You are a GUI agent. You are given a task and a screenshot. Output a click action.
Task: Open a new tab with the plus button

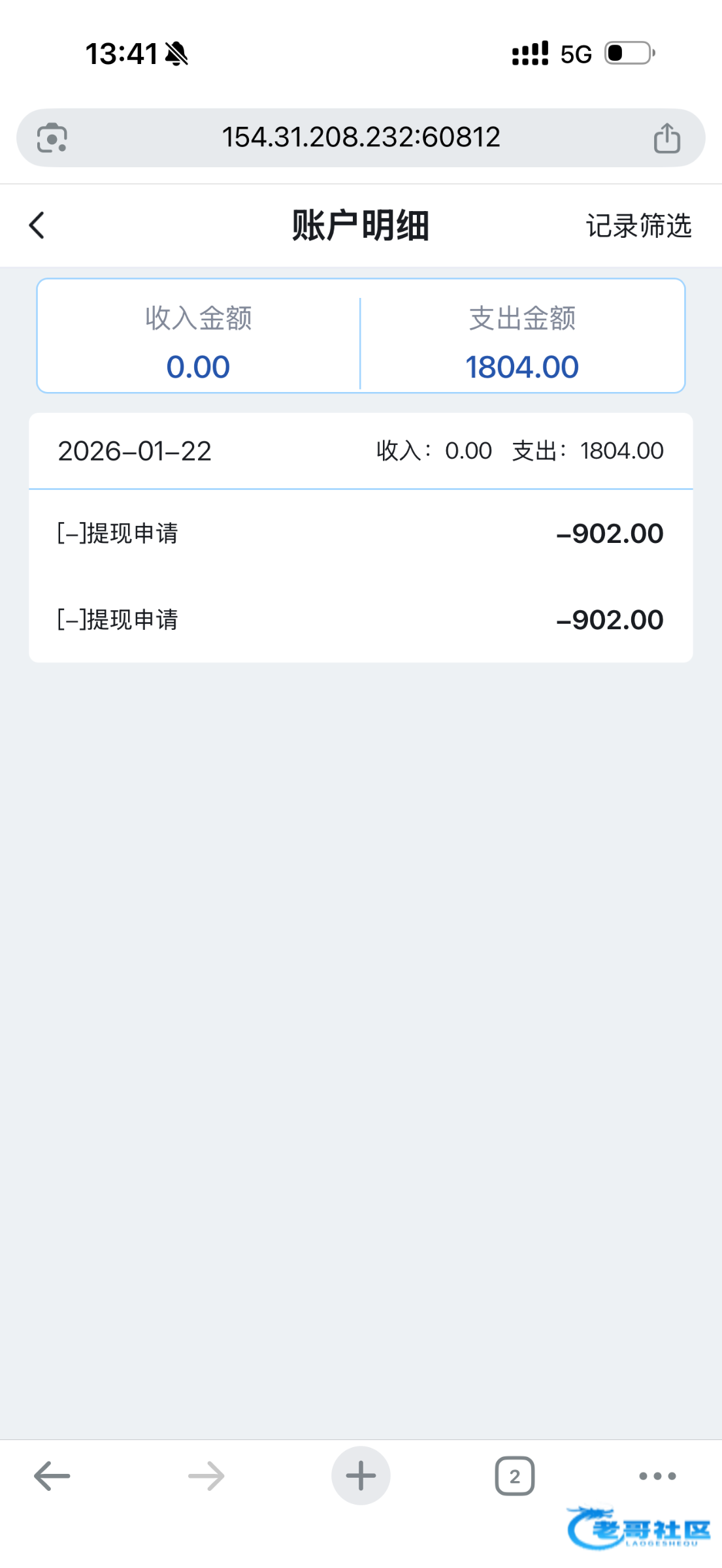361,1476
